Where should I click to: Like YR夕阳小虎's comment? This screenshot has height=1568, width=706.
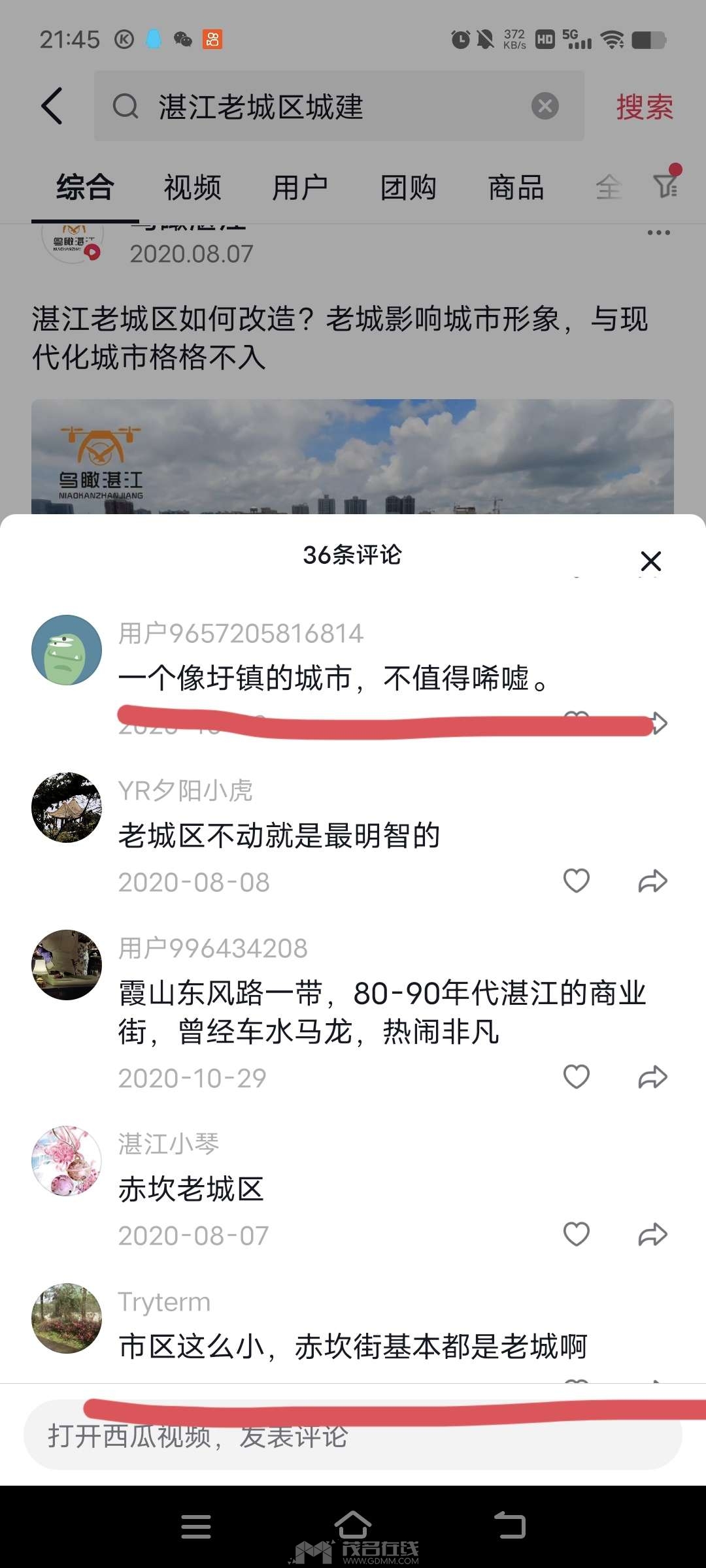(576, 881)
